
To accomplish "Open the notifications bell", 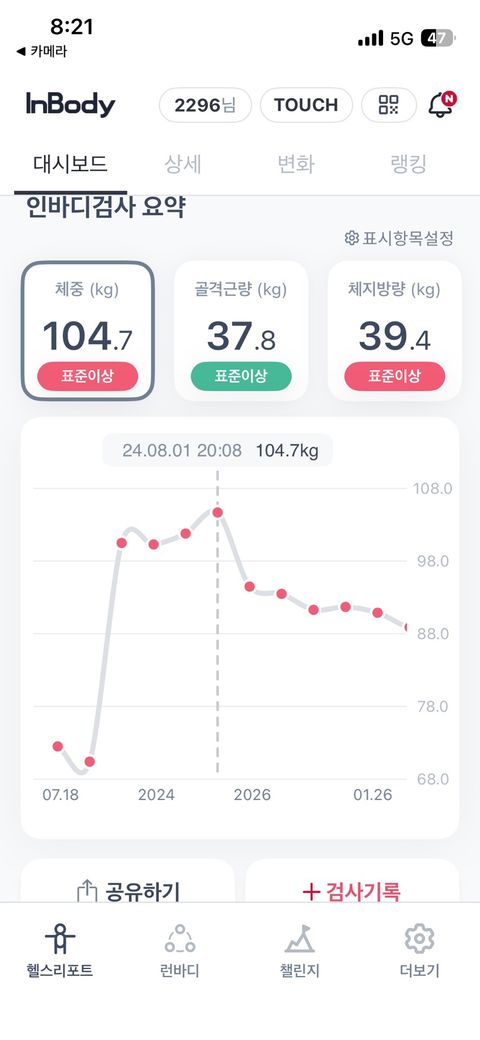I will tap(442, 105).
